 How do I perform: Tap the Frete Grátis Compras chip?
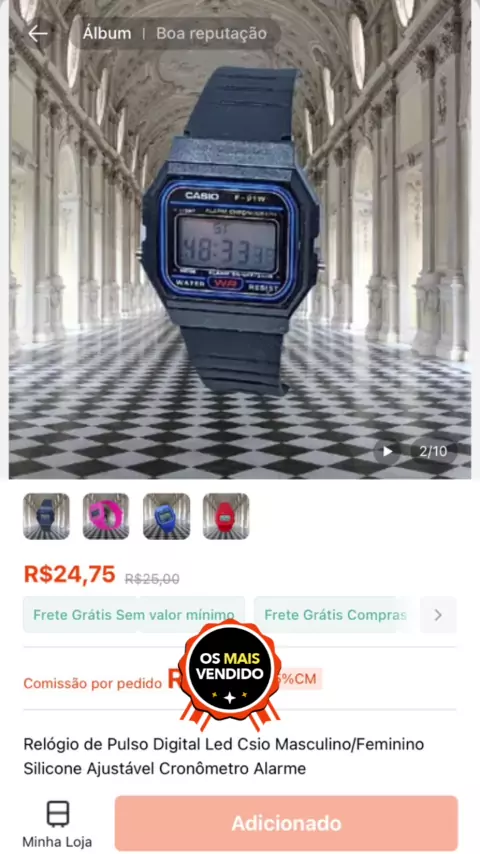point(332,615)
